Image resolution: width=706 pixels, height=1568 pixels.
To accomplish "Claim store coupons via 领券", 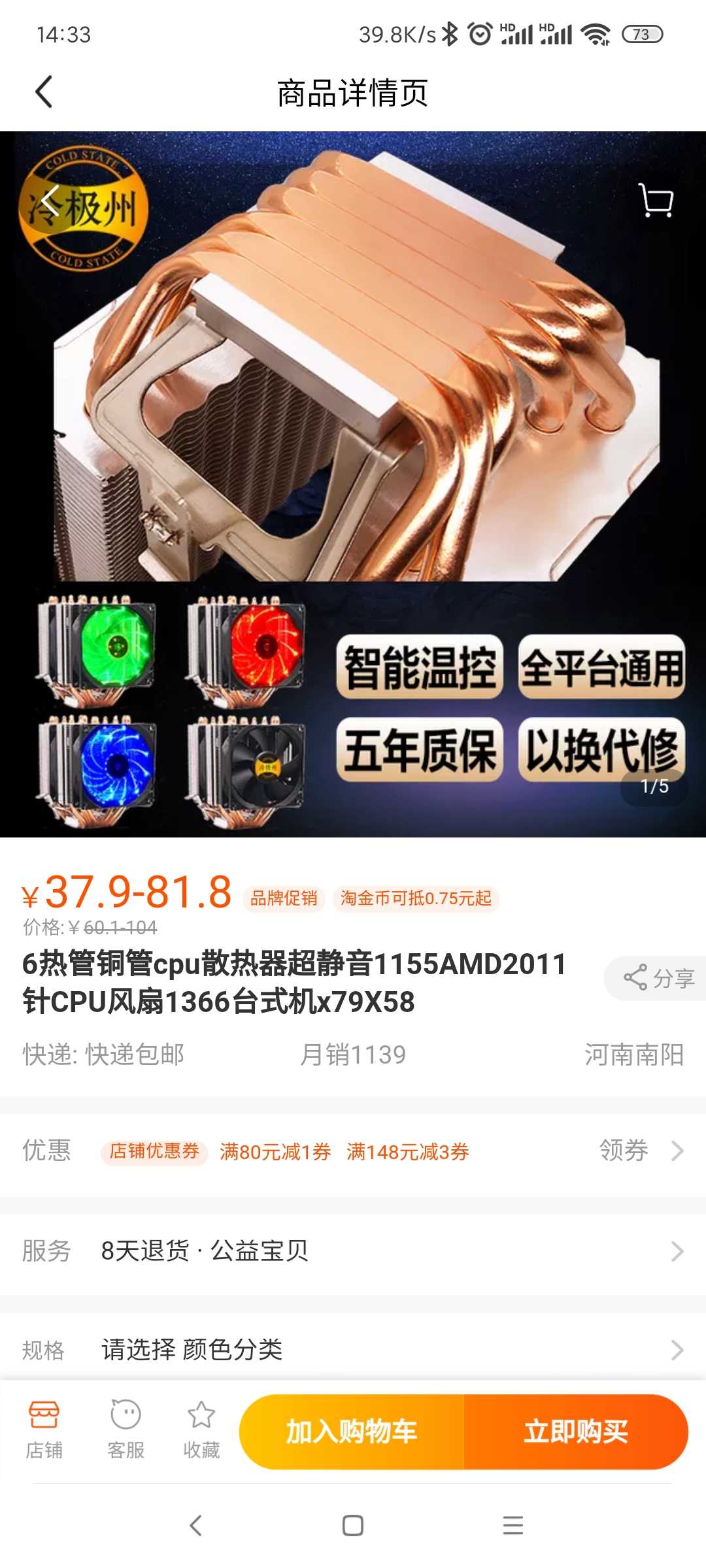I will 641,1151.
